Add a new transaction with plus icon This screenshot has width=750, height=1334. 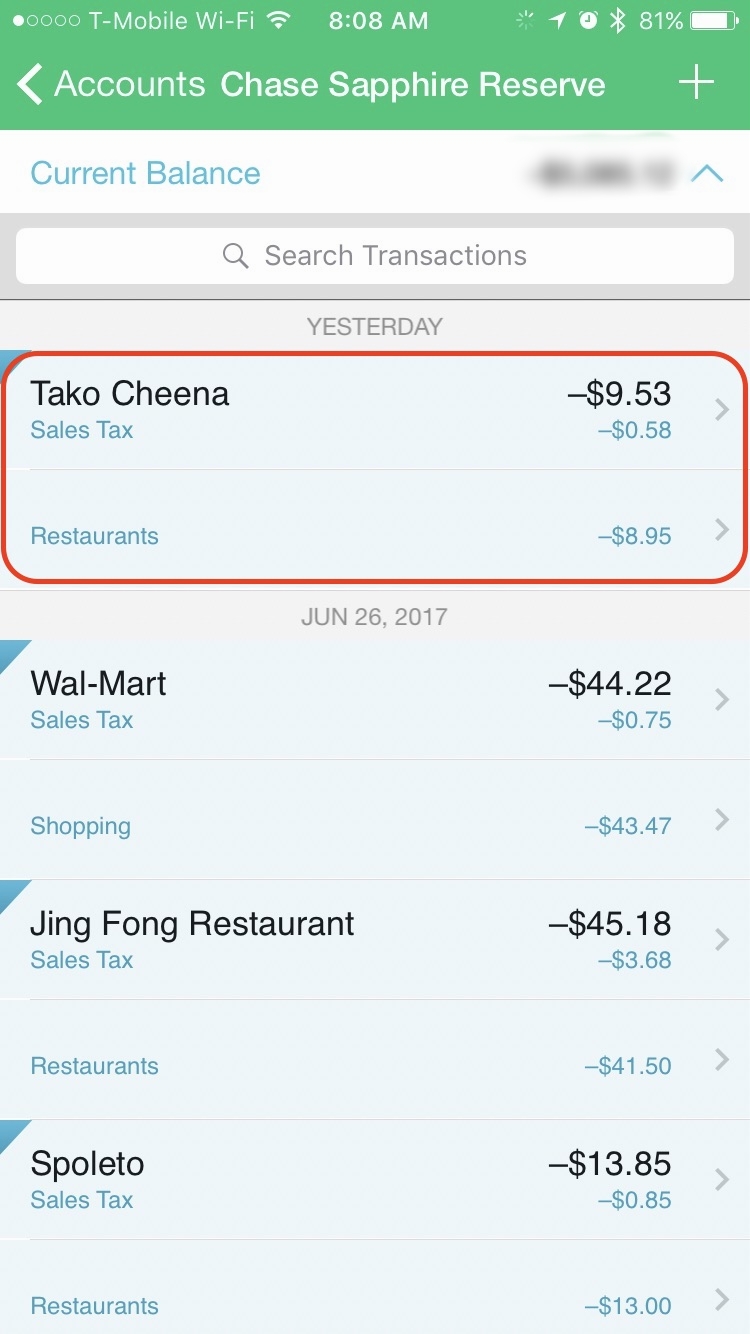click(696, 83)
